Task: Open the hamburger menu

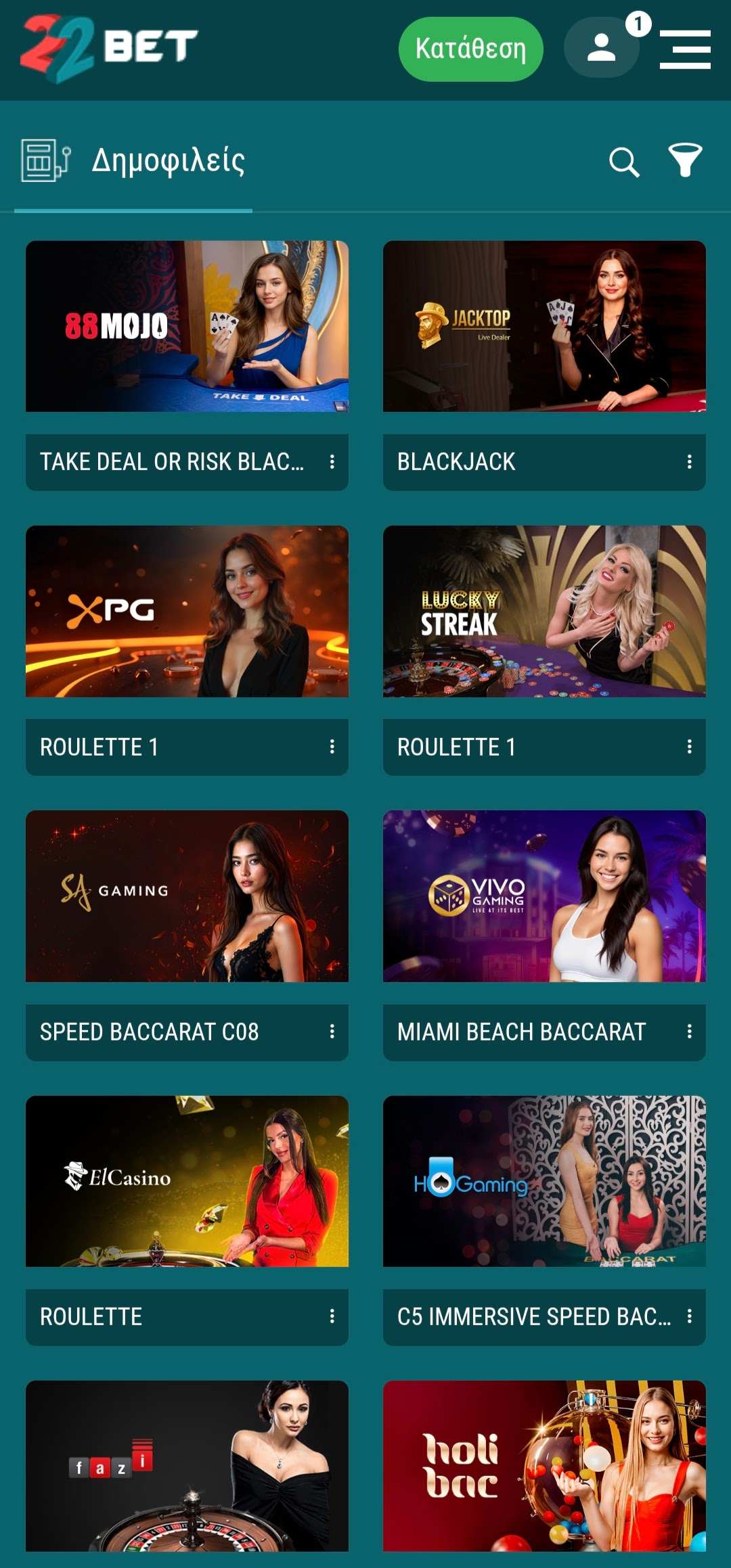Action: click(x=685, y=49)
